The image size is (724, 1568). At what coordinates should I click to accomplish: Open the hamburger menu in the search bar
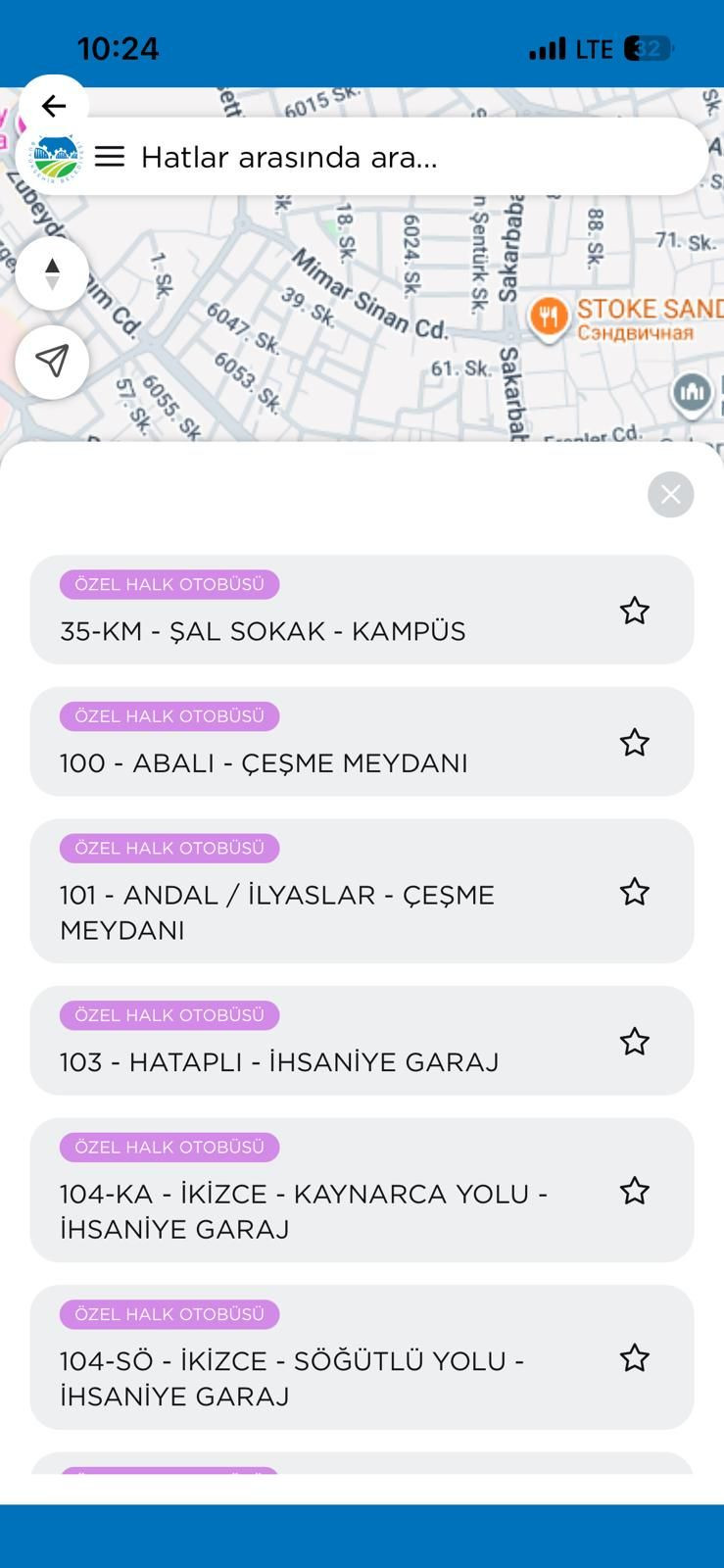(x=111, y=156)
